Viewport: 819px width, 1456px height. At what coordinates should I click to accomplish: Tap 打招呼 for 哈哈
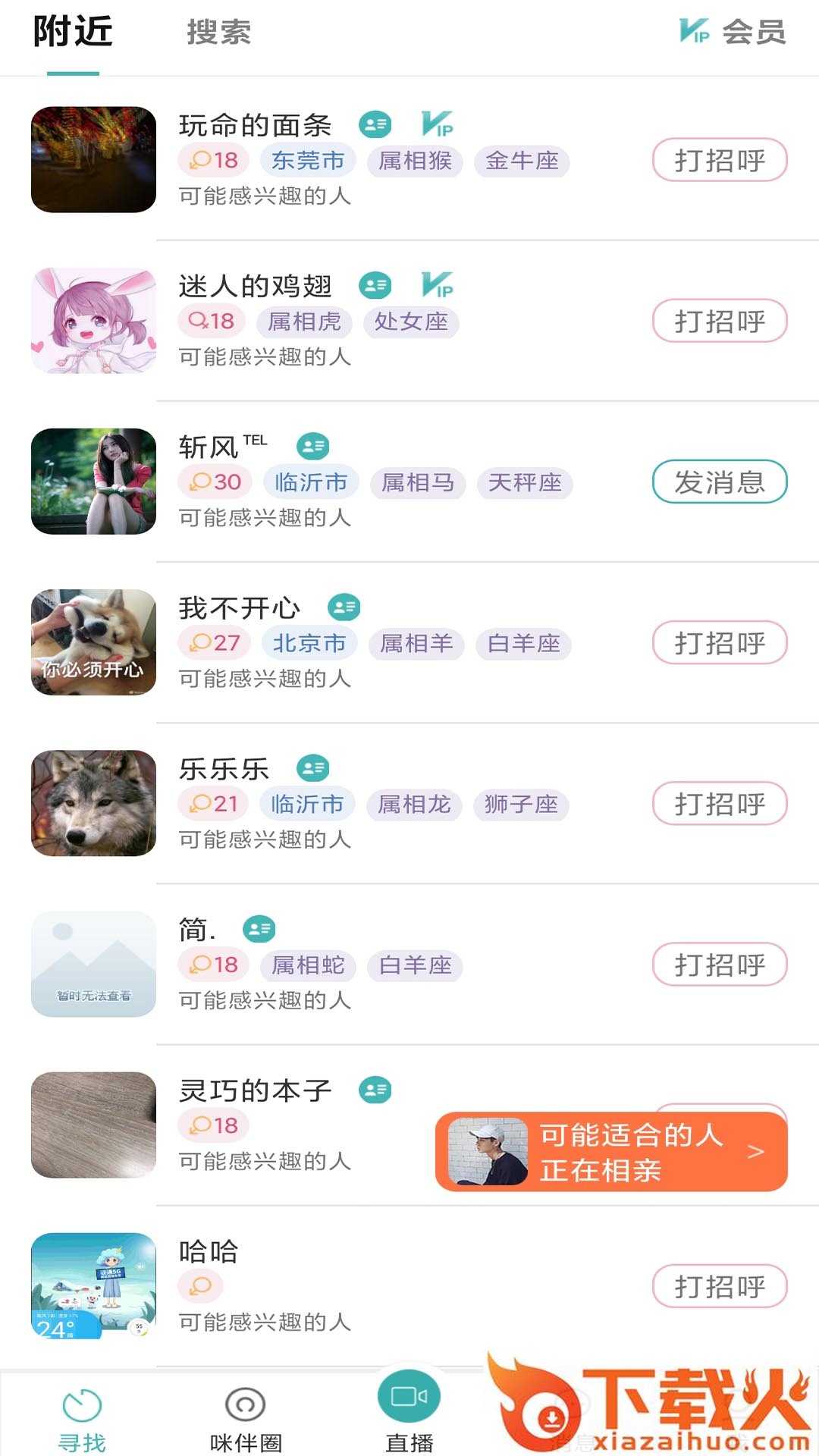(719, 1286)
